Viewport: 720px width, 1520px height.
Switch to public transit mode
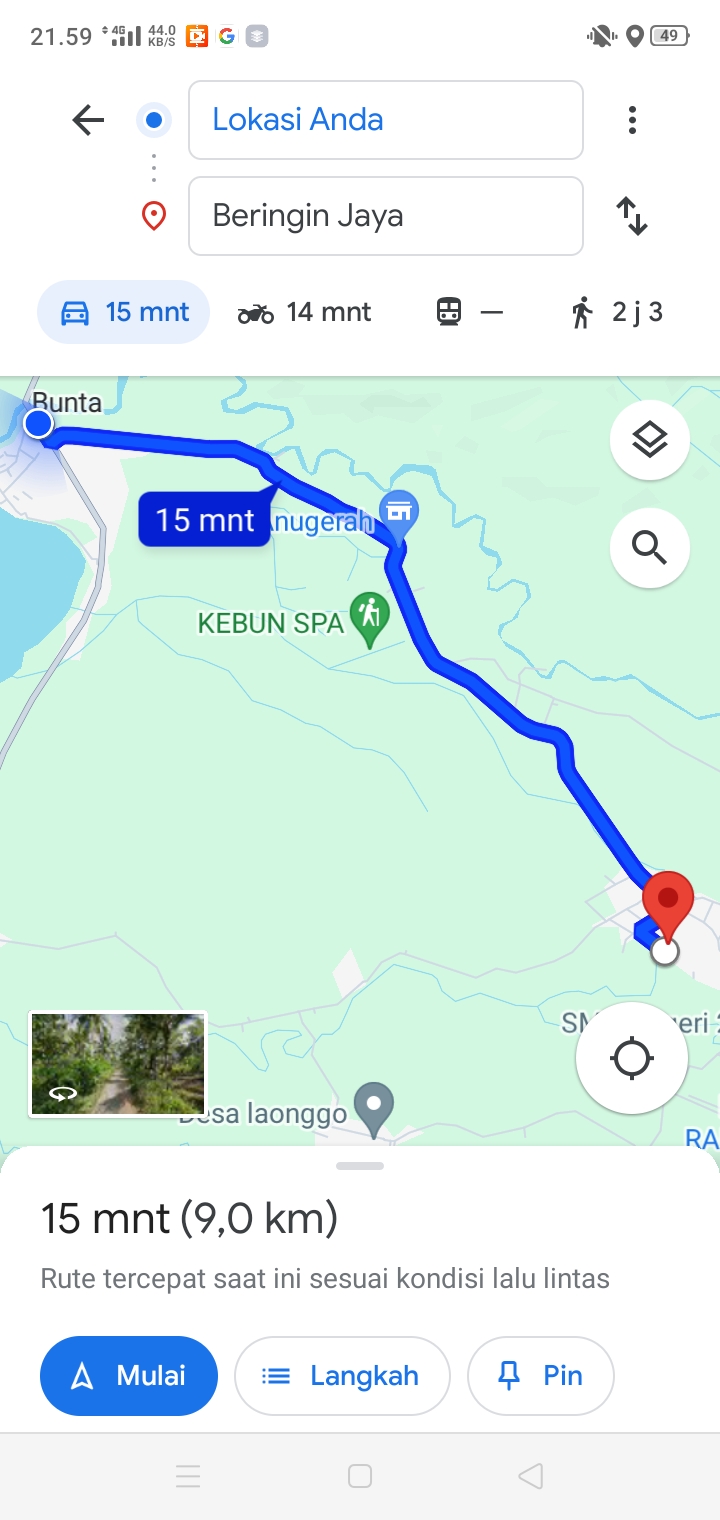pos(469,313)
